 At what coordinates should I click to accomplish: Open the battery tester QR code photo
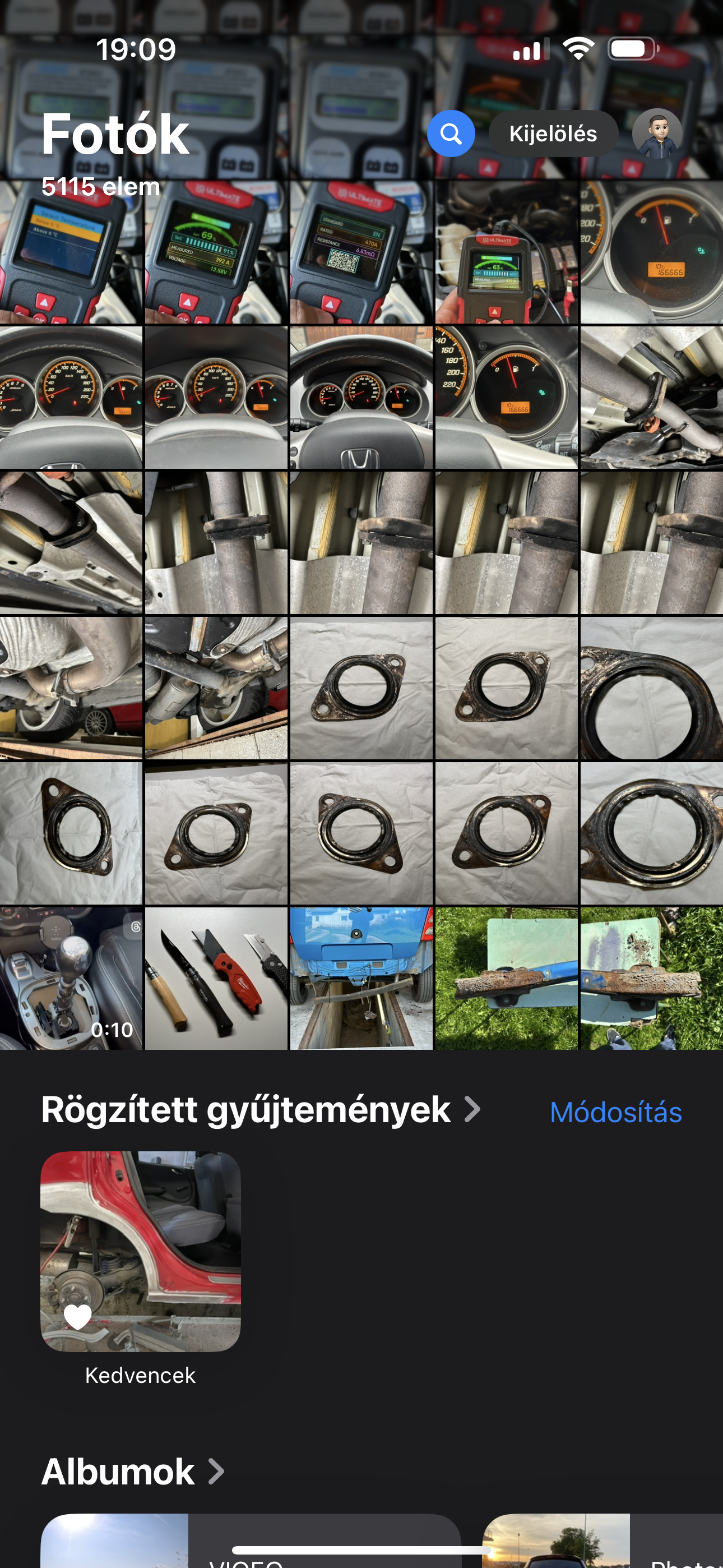click(361, 252)
